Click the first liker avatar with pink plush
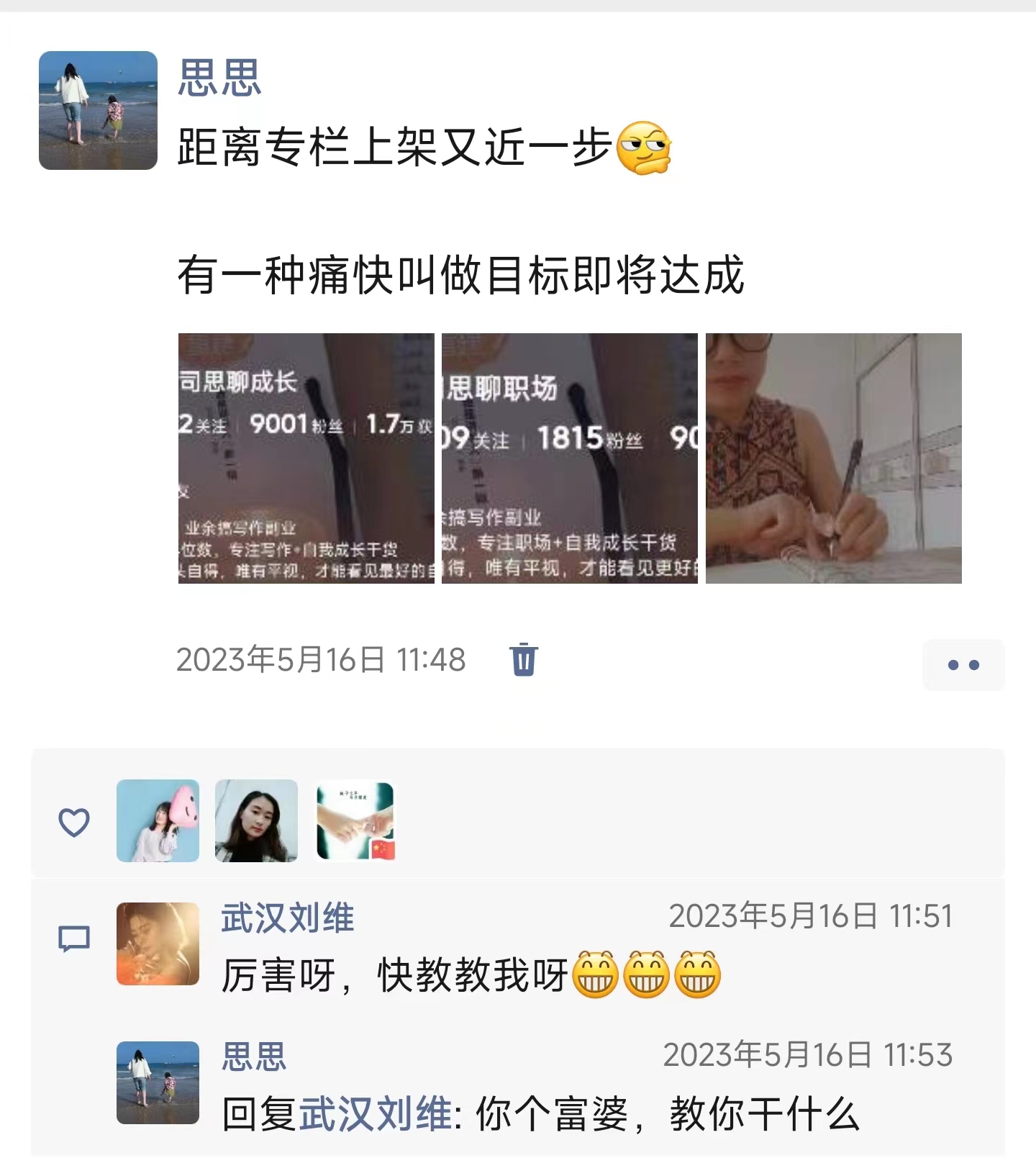The width and height of the screenshot is (1036, 1158). (x=158, y=820)
